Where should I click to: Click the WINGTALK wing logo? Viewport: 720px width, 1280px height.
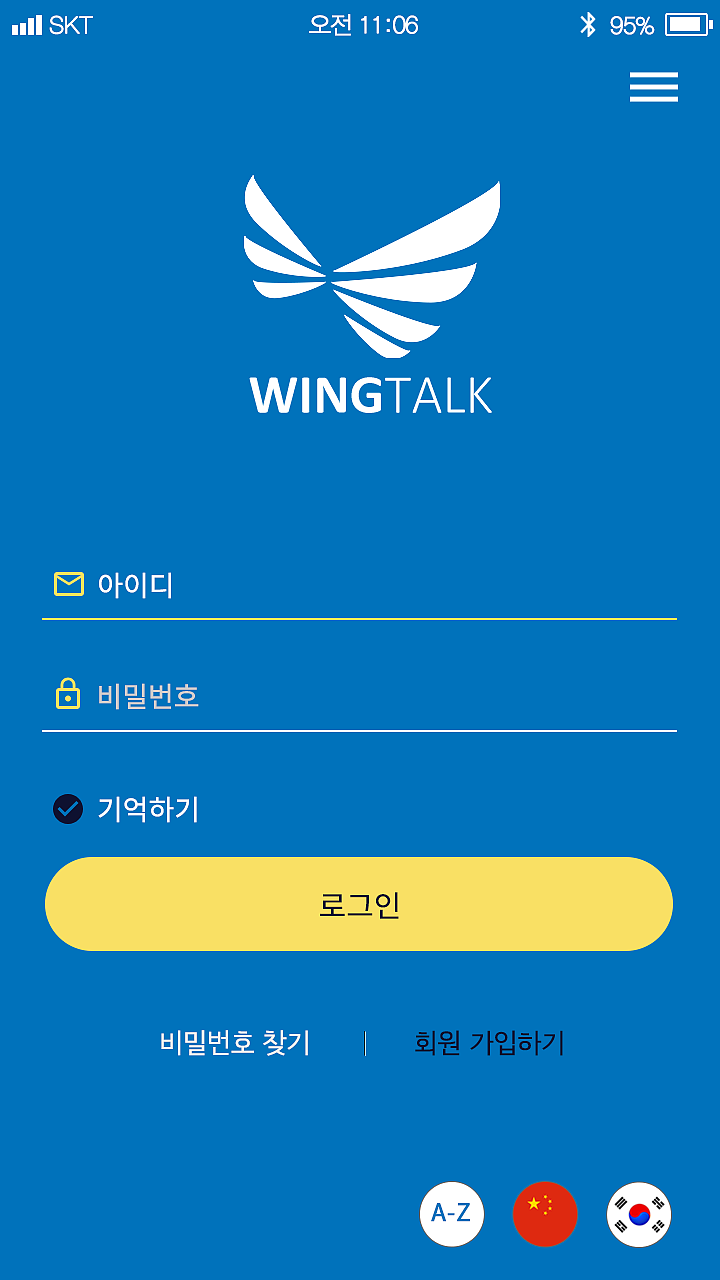point(370,270)
